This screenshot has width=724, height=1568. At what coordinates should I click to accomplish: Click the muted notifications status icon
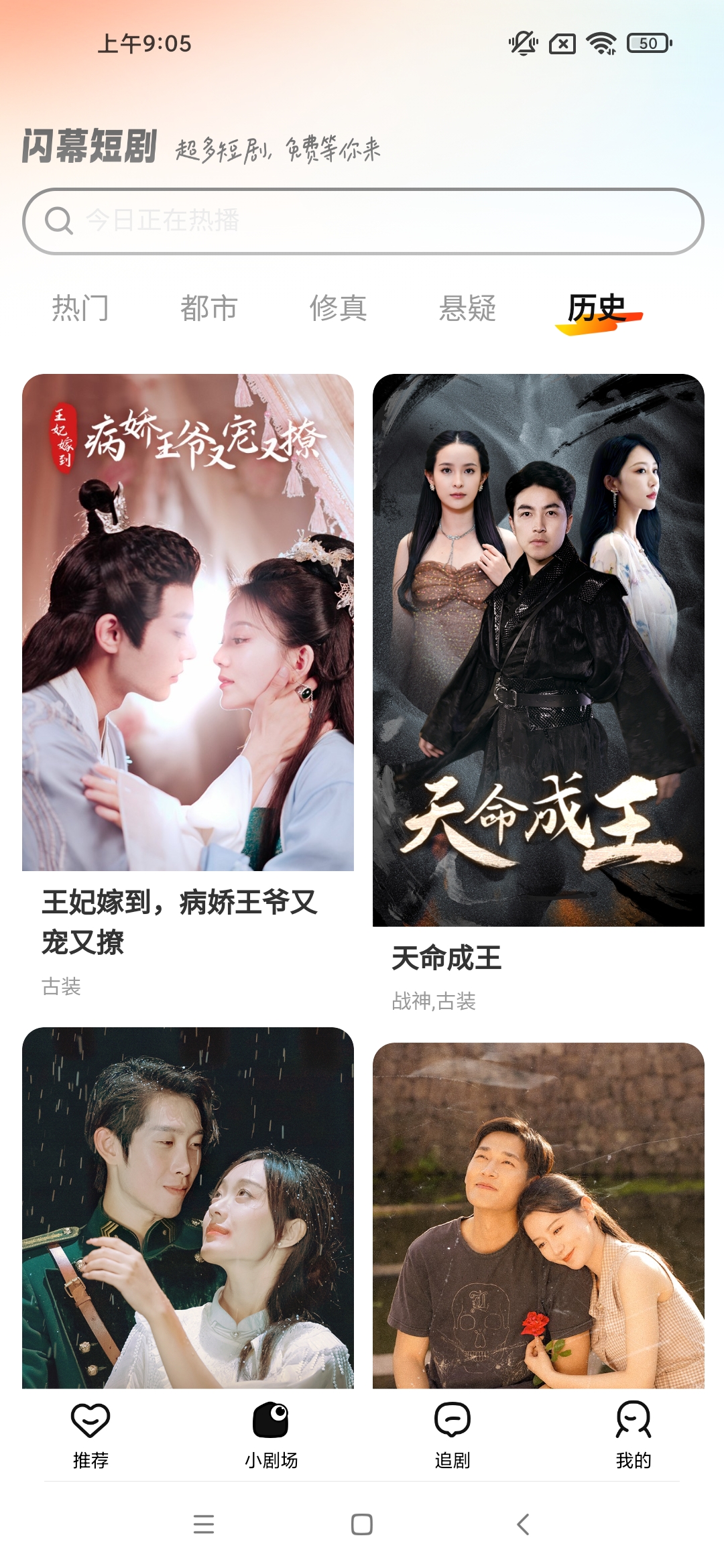522,44
